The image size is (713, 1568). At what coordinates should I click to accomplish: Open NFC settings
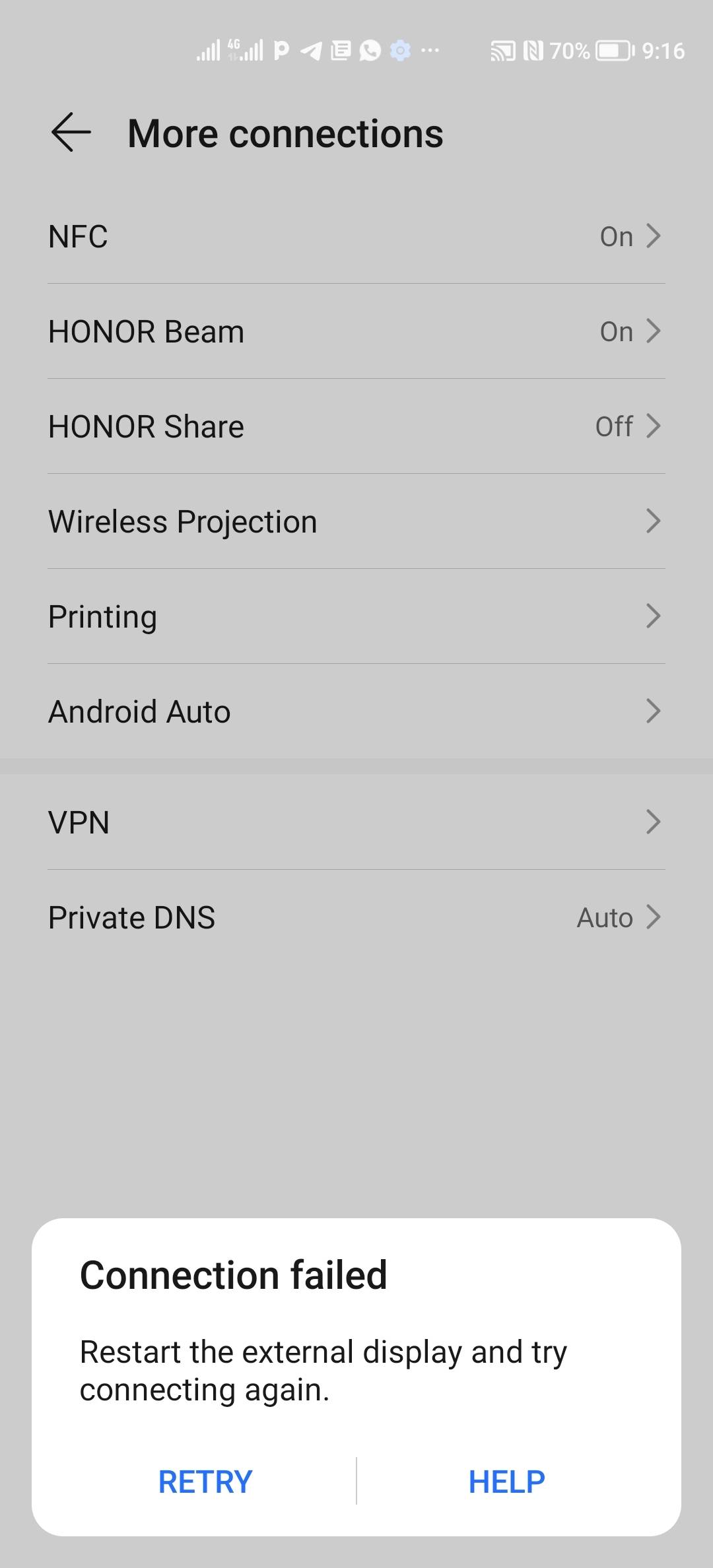[356, 236]
